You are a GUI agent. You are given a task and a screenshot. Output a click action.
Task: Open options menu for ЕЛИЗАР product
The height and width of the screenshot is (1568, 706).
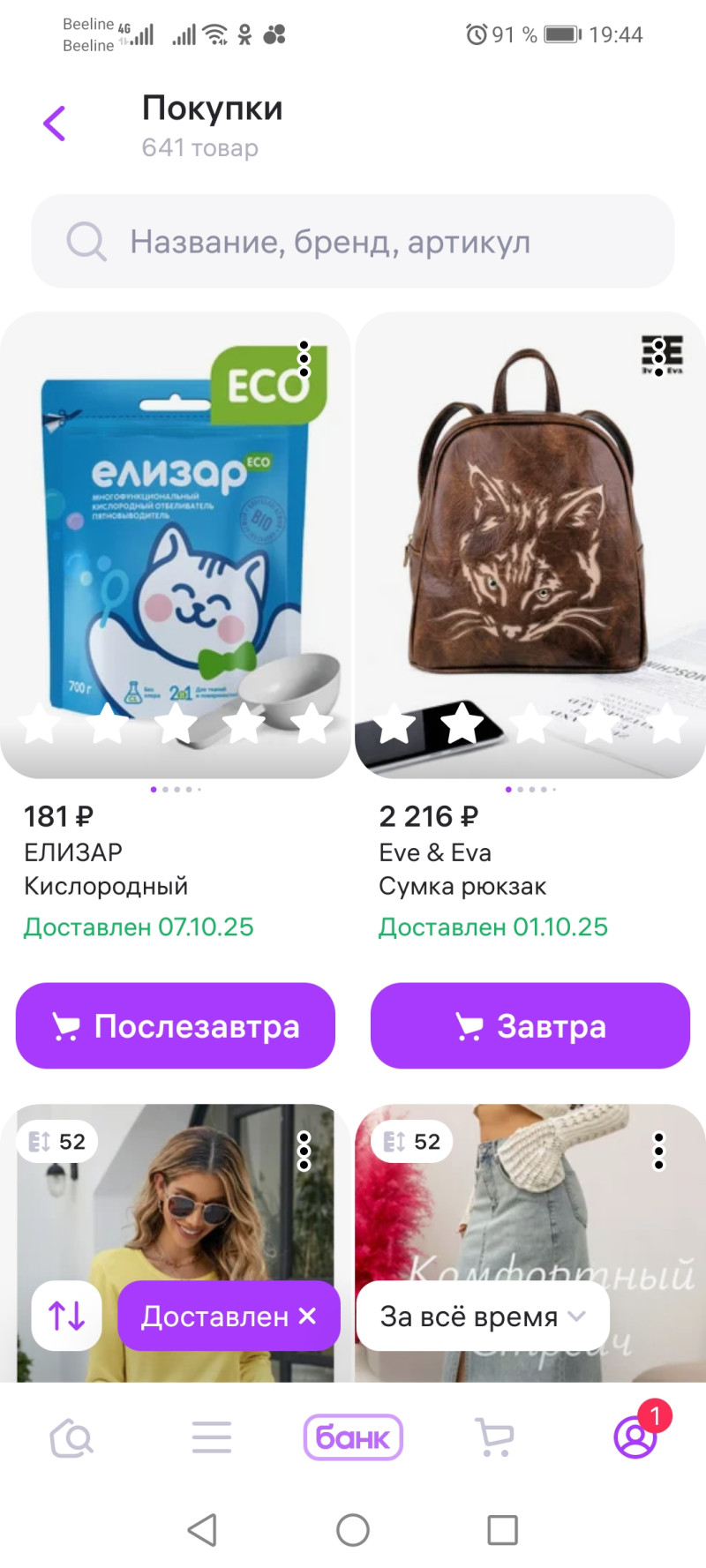click(x=304, y=359)
